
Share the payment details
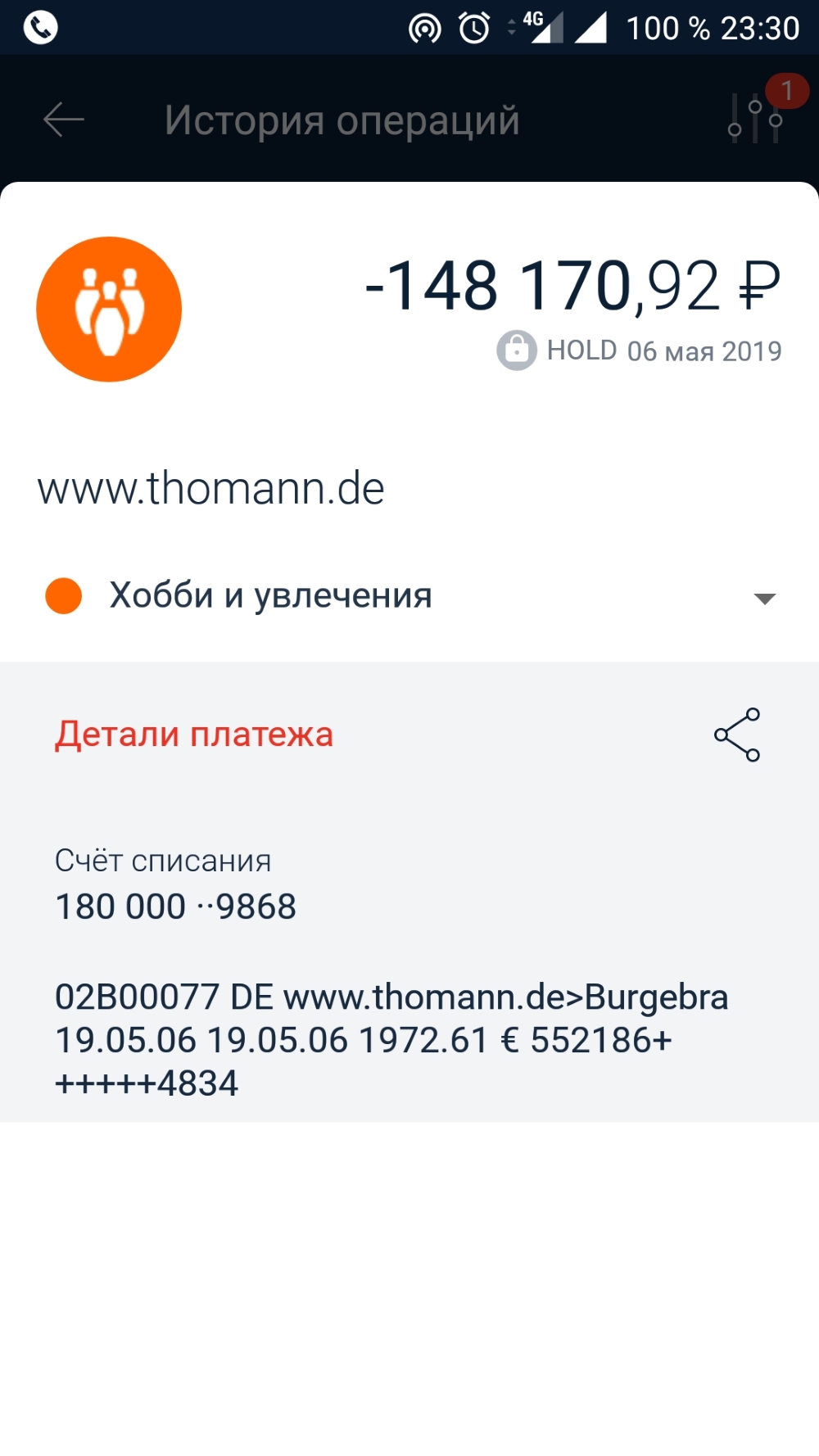(737, 735)
